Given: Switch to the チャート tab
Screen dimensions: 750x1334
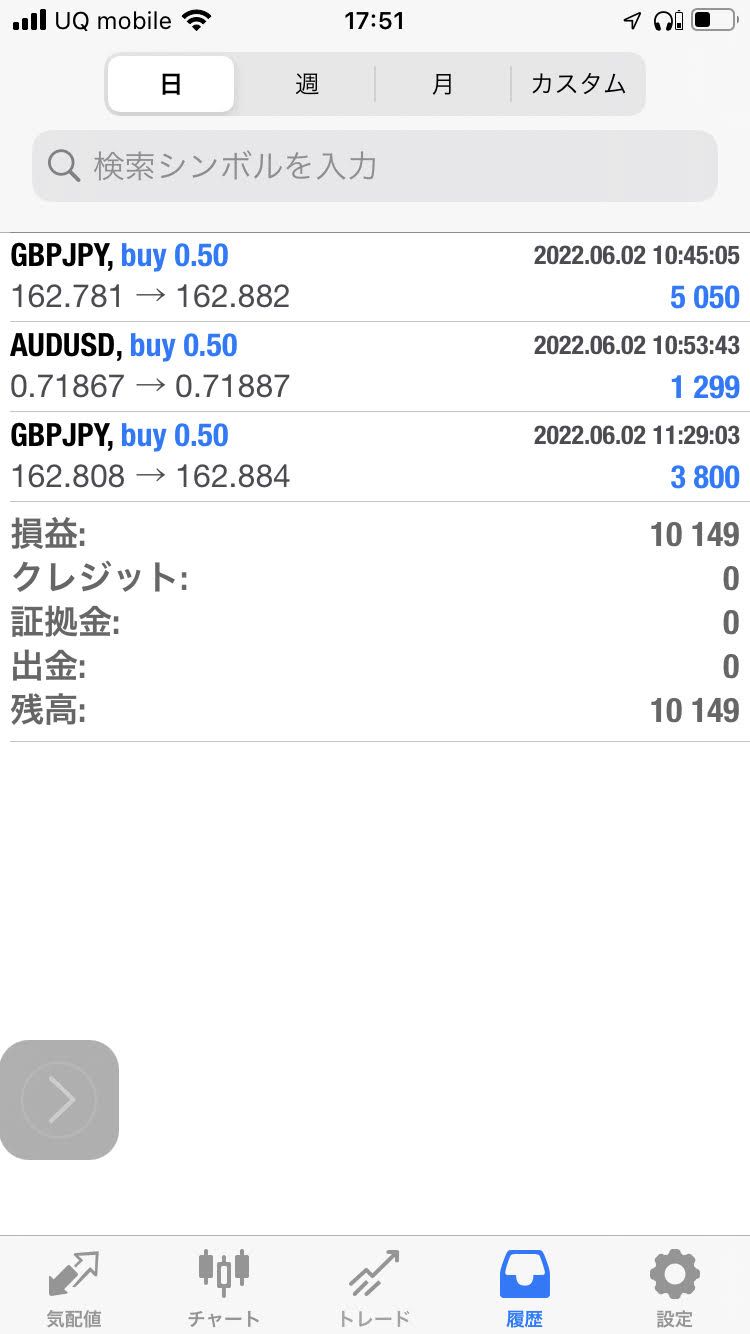Looking at the screenshot, I should click(224, 1288).
